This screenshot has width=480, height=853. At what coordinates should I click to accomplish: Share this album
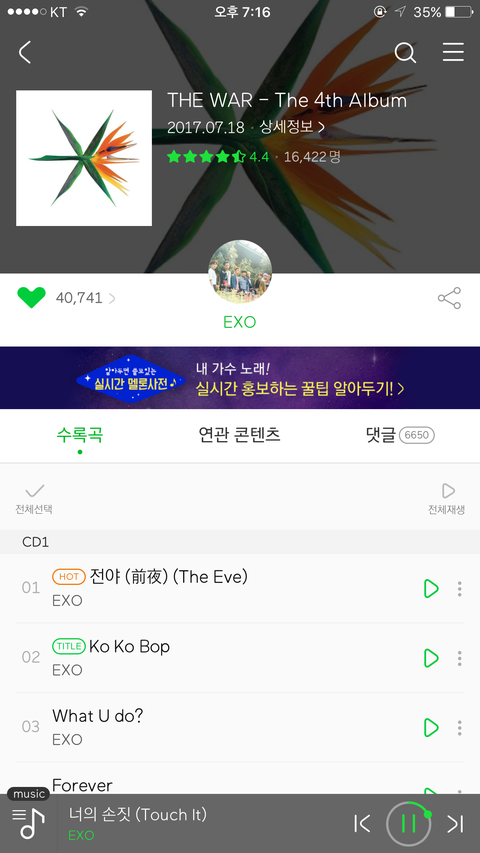(450, 298)
